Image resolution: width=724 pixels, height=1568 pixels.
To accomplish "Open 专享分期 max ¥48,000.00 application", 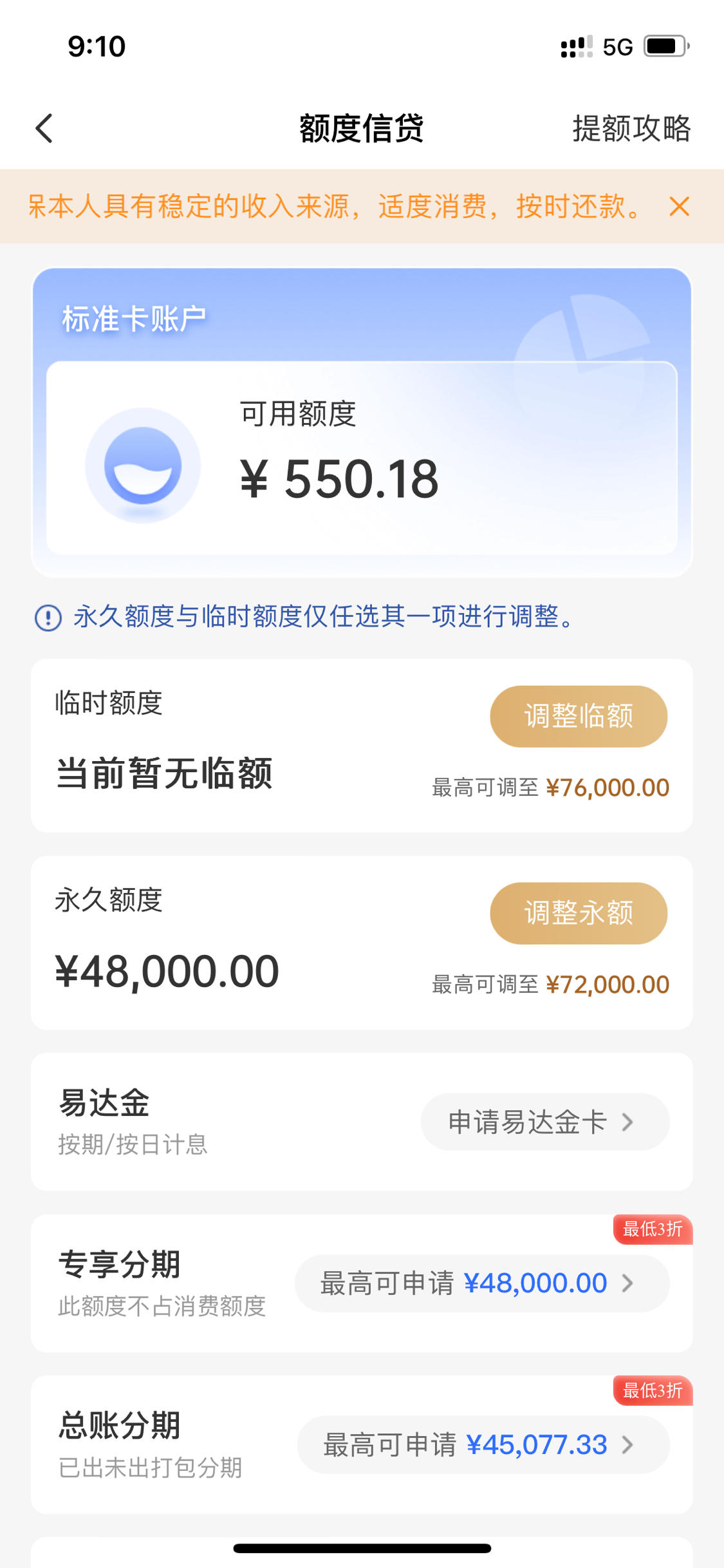I will 482,1283.
